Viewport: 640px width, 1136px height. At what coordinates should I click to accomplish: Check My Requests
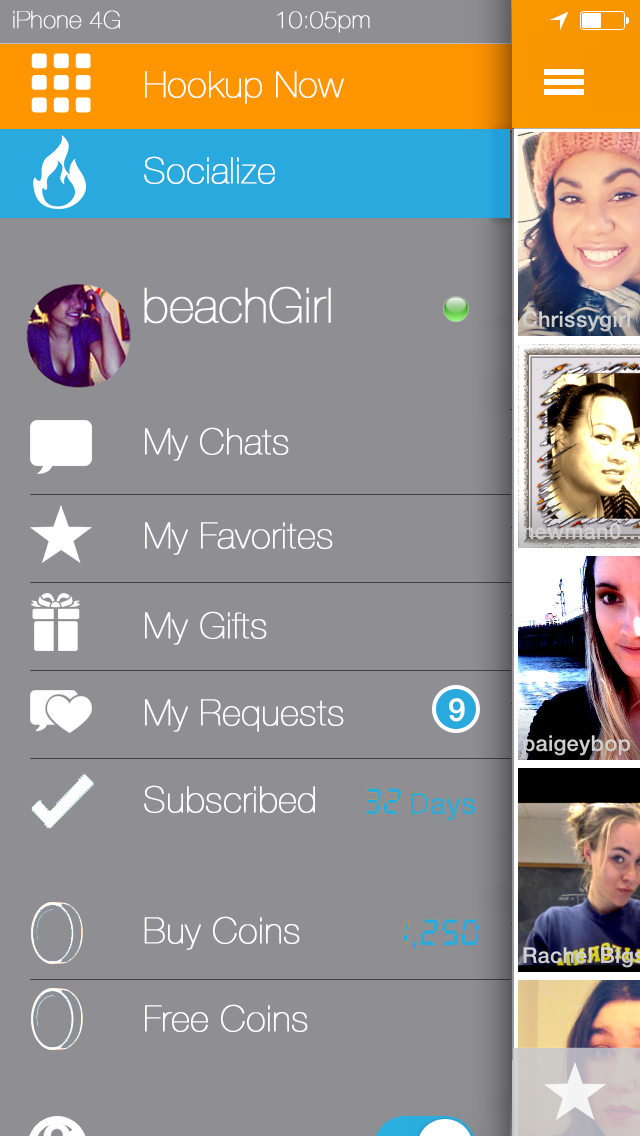[243, 714]
